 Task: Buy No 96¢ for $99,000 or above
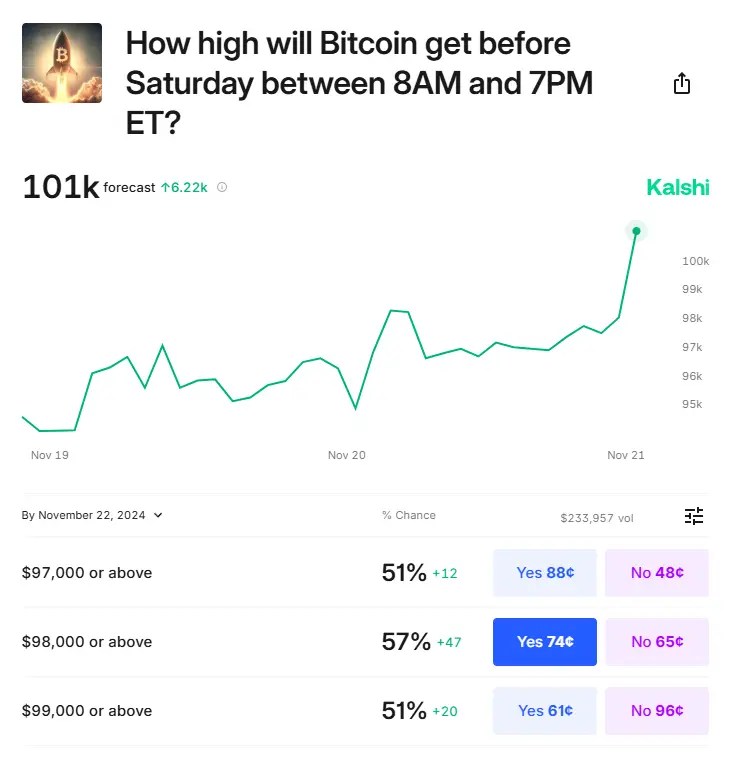656,711
